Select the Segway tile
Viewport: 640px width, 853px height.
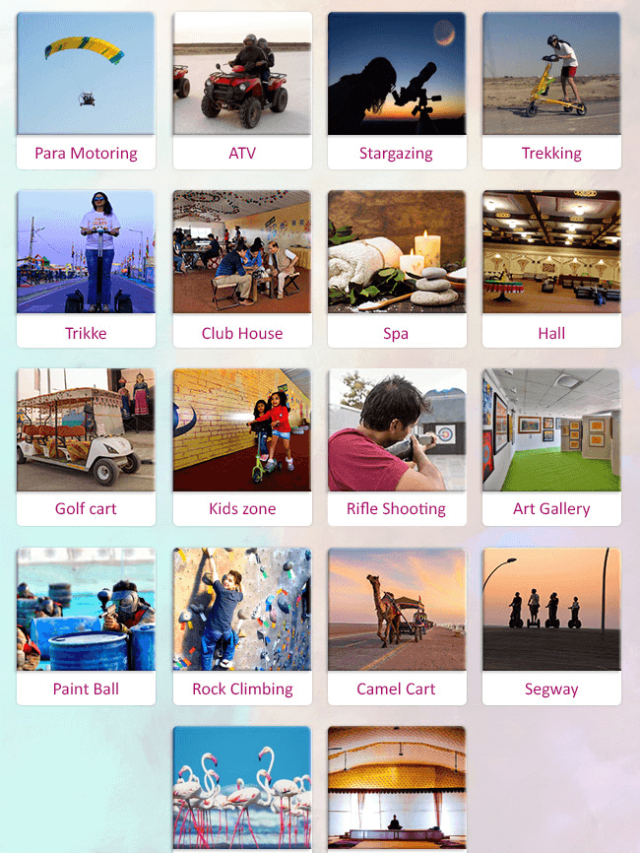pos(552,625)
